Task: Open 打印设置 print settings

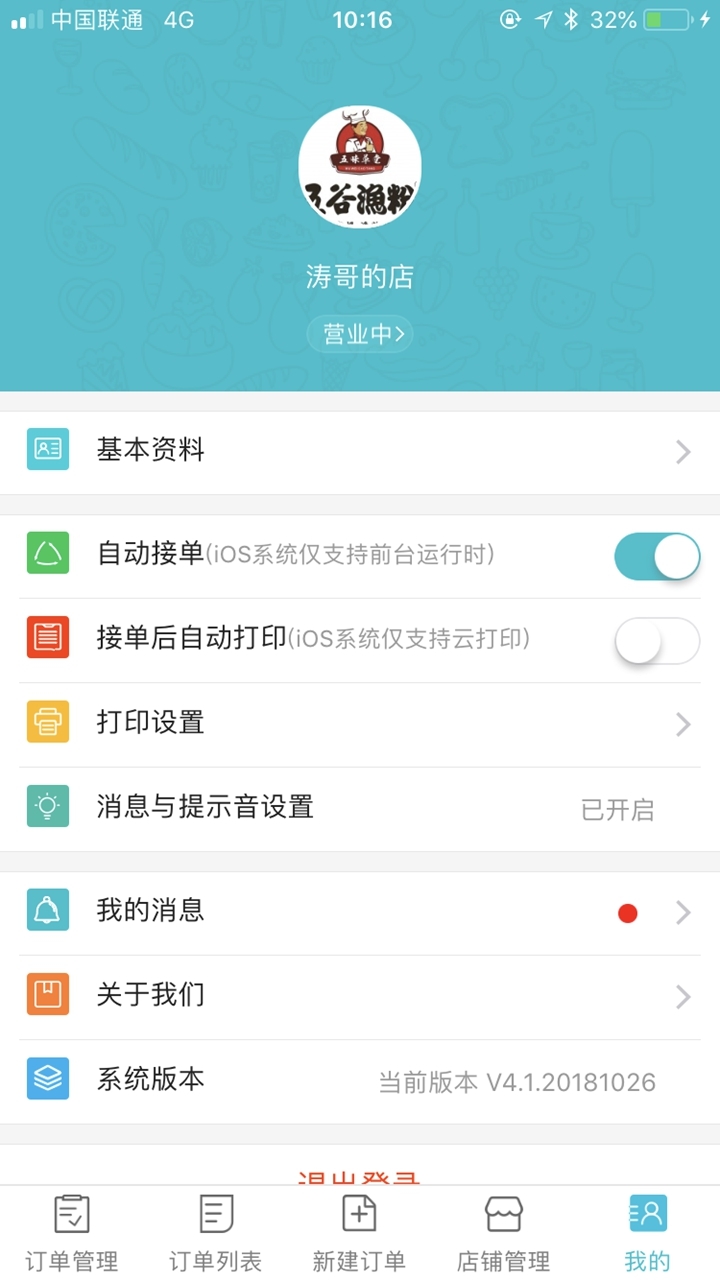Action: tap(360, 723)
